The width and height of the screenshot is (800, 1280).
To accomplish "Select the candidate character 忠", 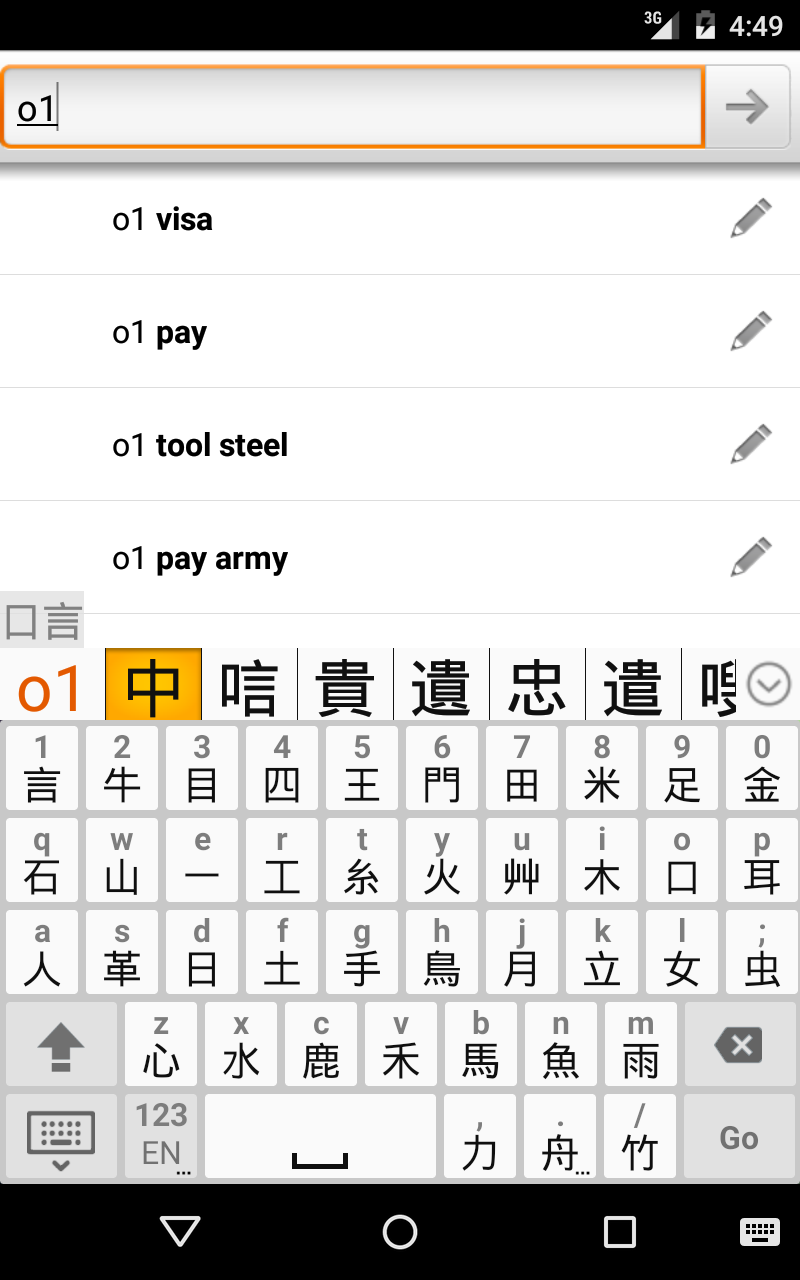I will point(537,686).
